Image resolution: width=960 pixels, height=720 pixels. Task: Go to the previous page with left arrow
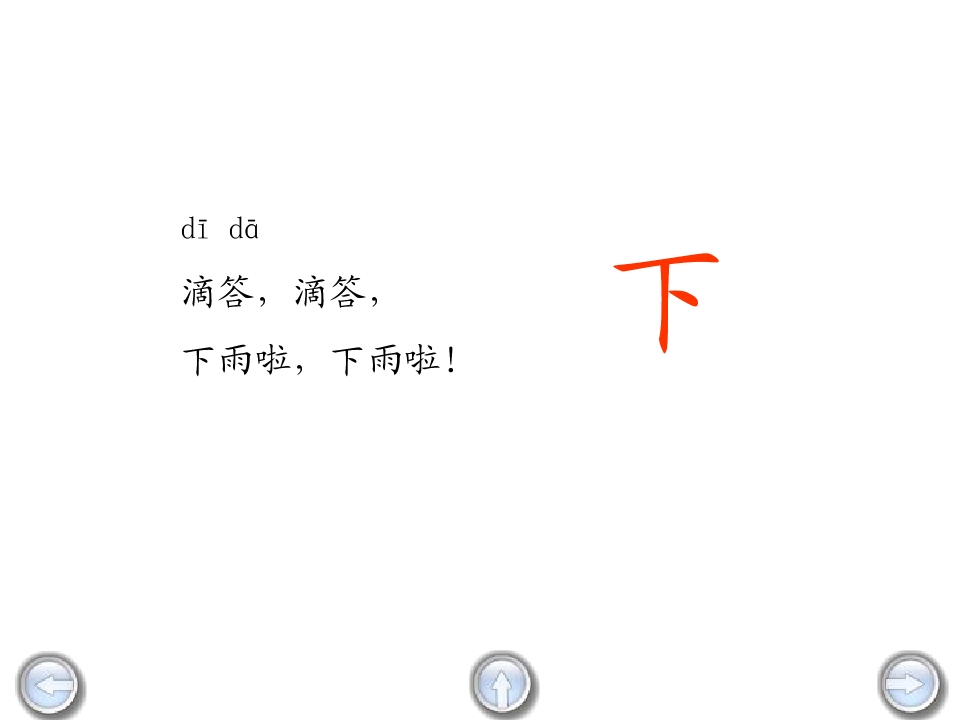[x=50, y=686]
